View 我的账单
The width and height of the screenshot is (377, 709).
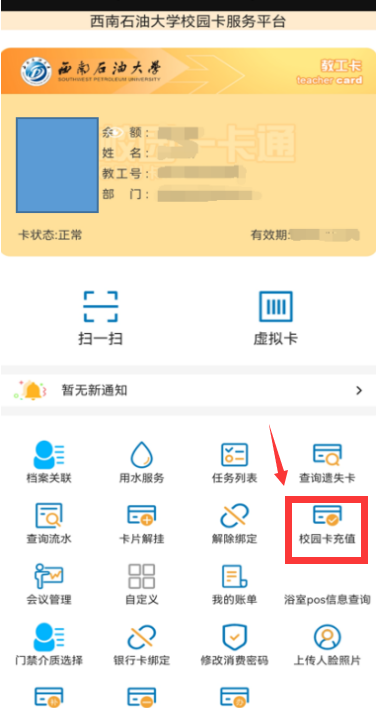click(x=235, y=584)
